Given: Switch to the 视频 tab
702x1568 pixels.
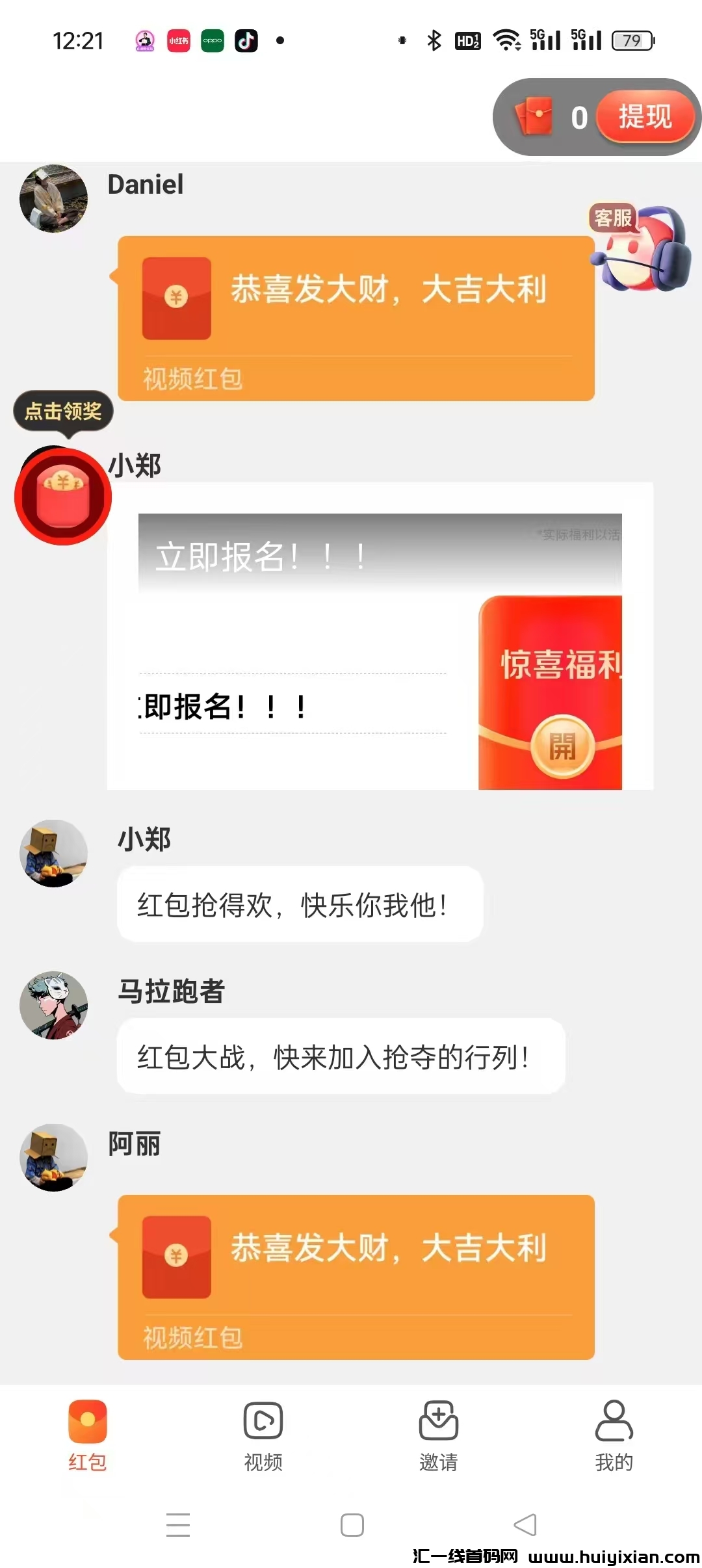Looking at the screenshot, I should tap(263, 1435).
